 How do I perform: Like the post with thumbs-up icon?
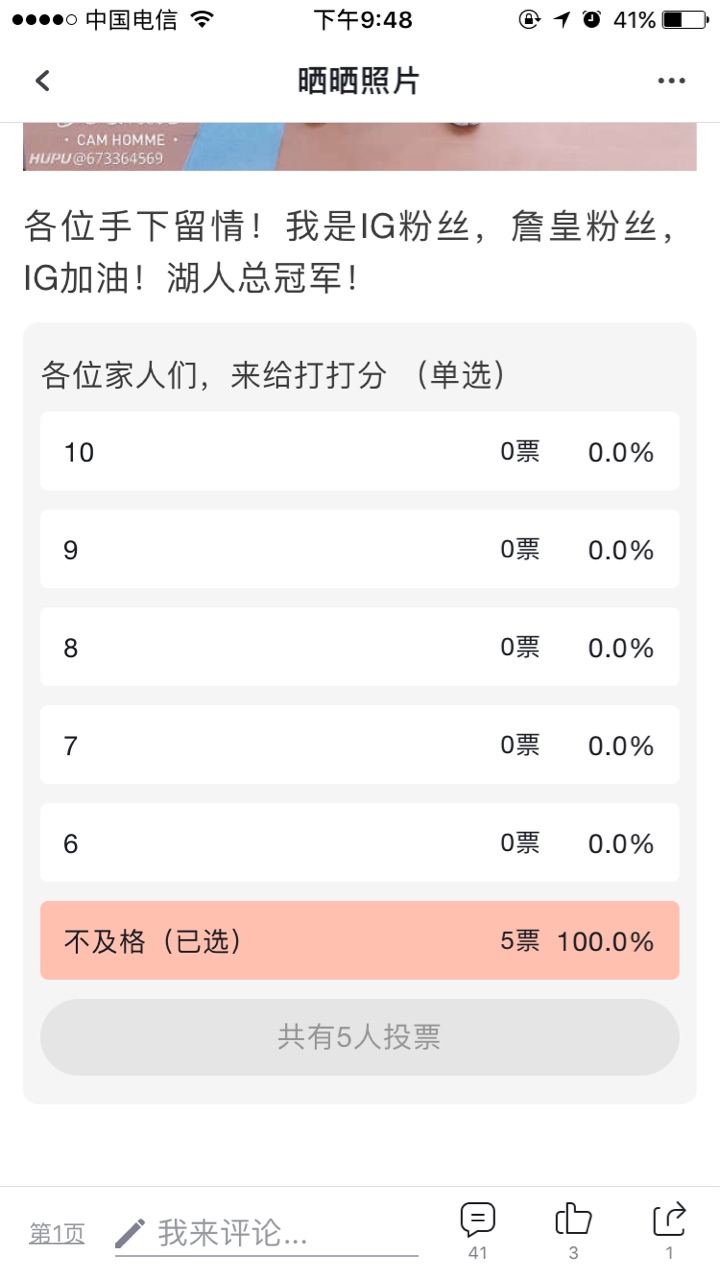pyautogui.click(x=573, y=1230)
